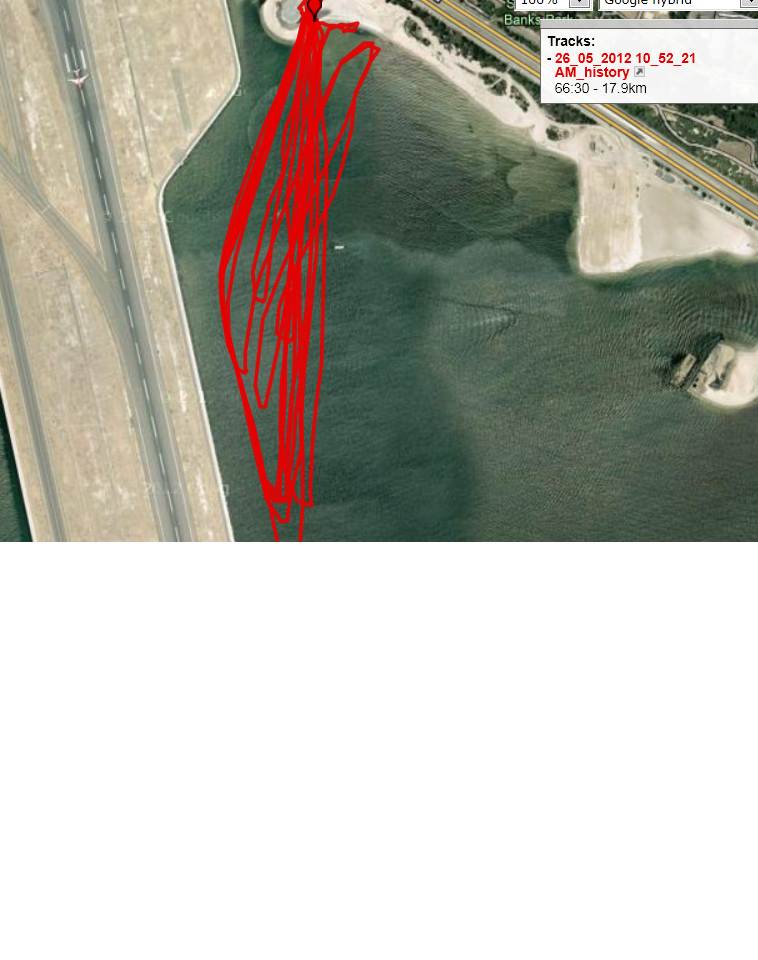758x960 pixels.
Task: Tap the zoom-to-track icon beside AM_history
Action: (x=639, y=72)
